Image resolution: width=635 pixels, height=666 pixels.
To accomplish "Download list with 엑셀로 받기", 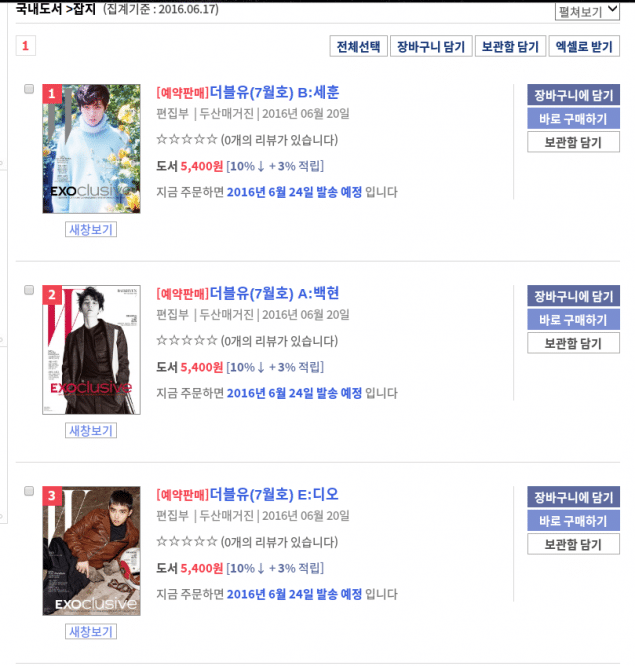I will coord(586,47).
